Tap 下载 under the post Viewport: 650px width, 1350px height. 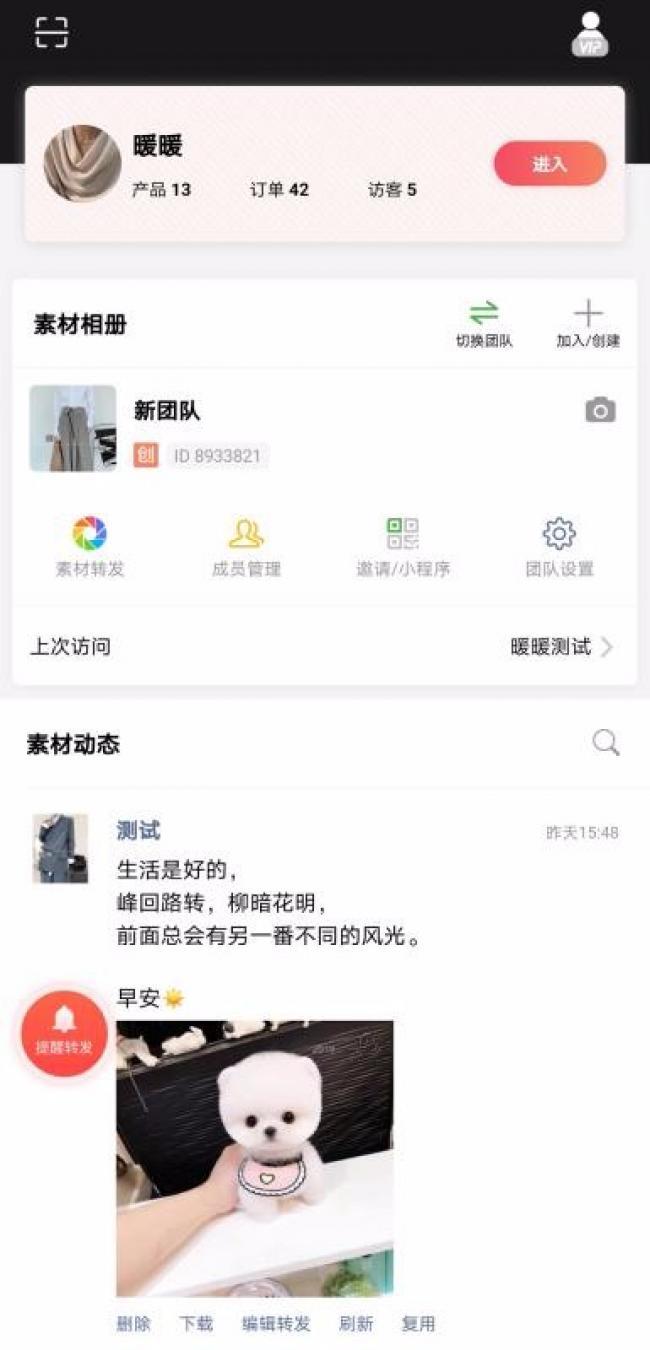coord(196,1323)
